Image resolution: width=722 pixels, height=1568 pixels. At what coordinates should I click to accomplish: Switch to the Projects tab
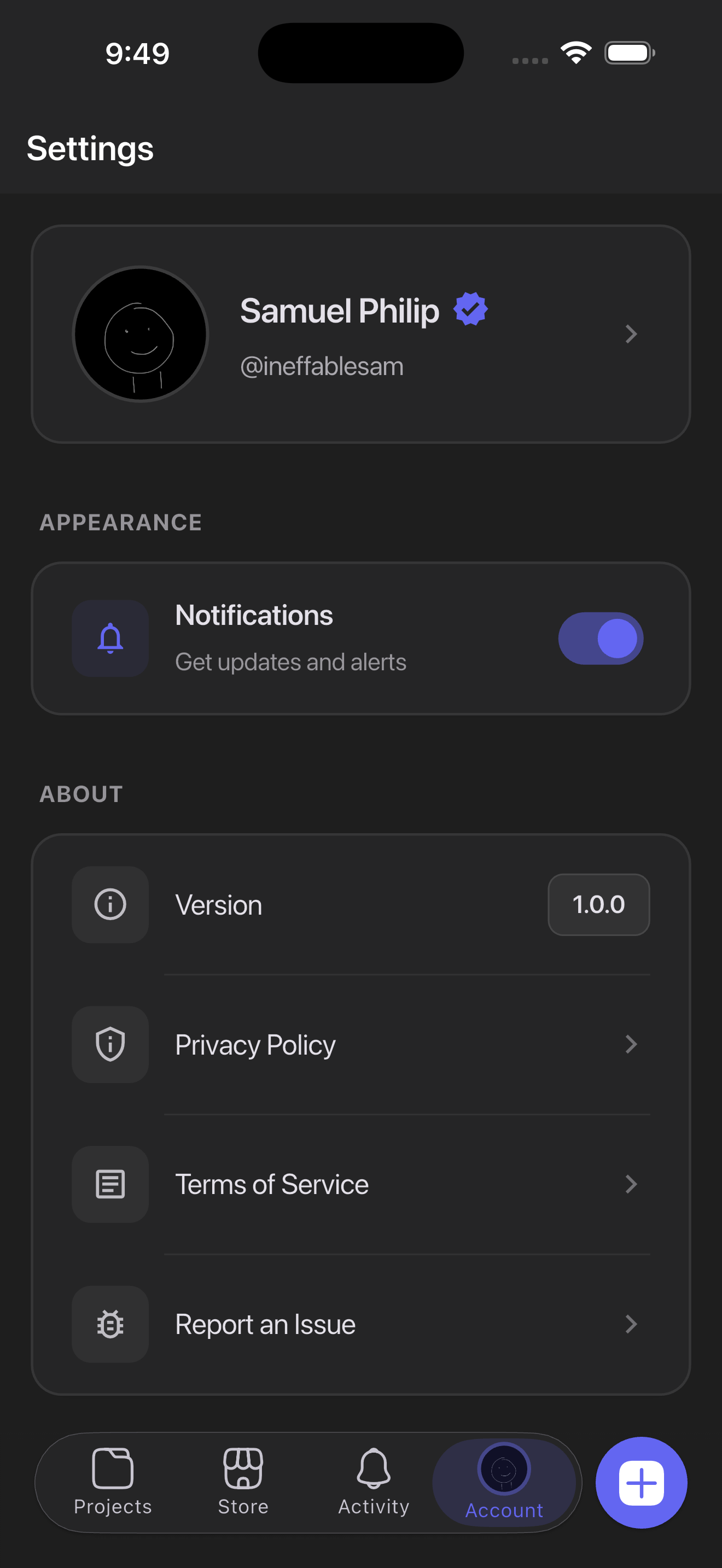(113, 1482)
